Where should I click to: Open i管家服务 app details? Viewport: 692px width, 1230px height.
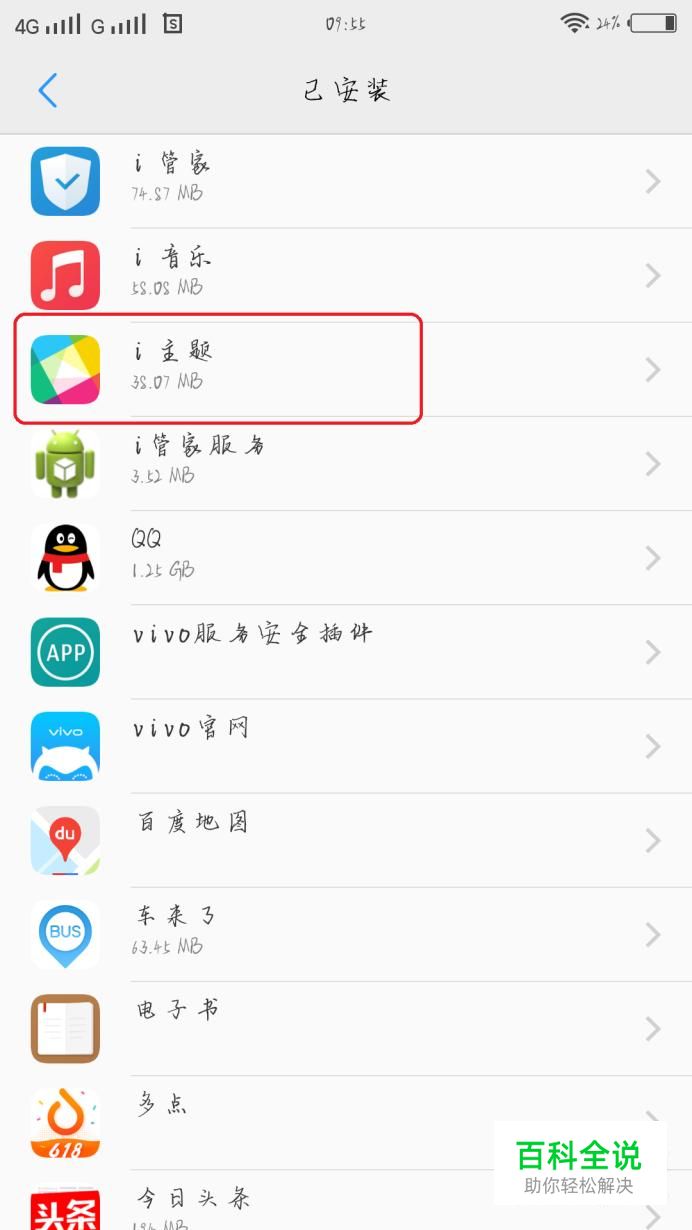346,463
